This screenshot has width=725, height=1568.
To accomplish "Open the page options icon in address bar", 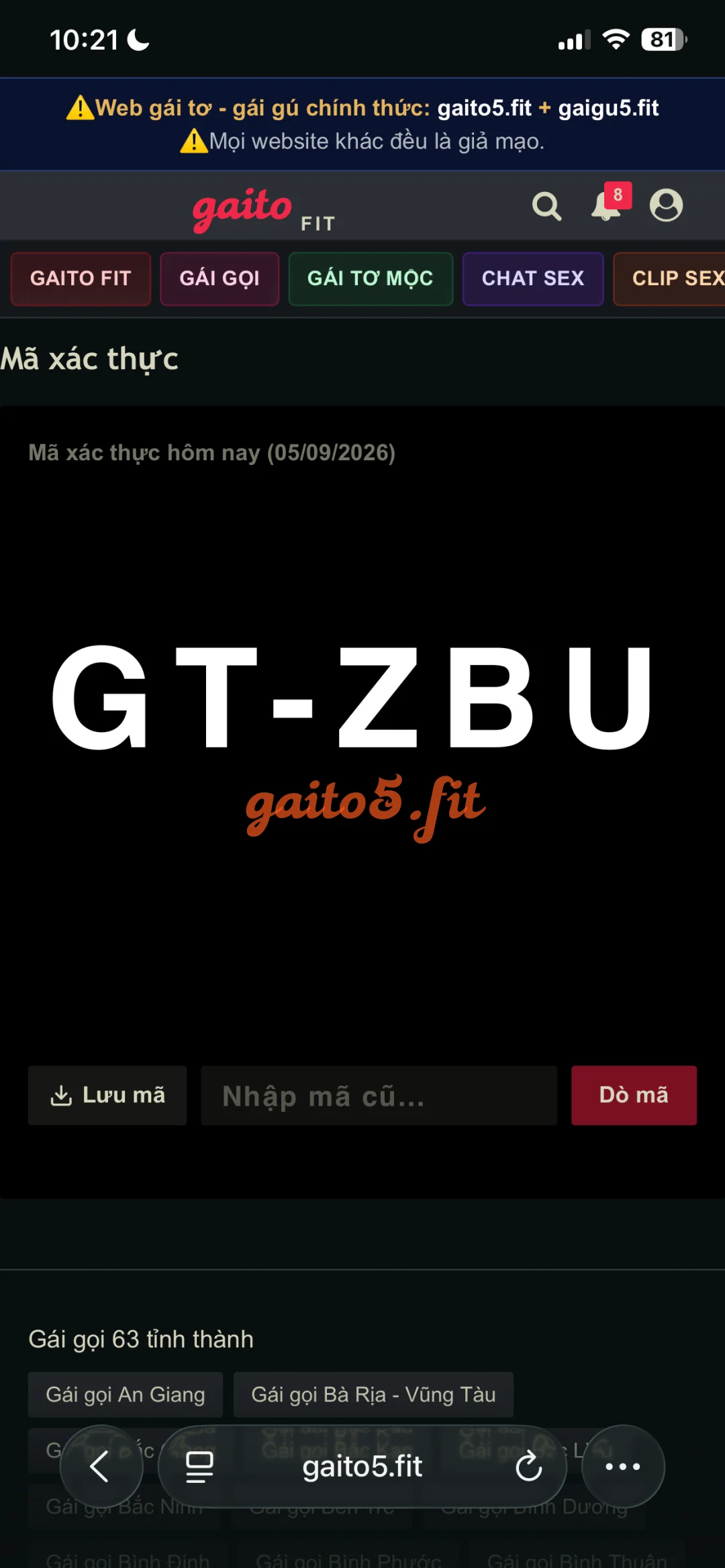I will [x=199, y=1467].
